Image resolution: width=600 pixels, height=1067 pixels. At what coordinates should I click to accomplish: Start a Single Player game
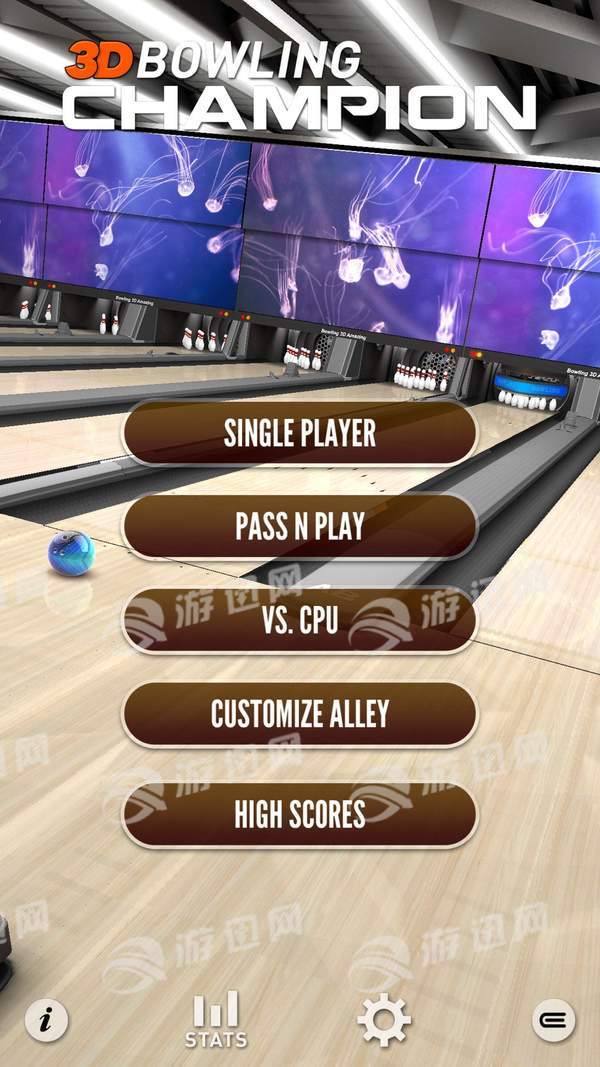pos(299,433)
